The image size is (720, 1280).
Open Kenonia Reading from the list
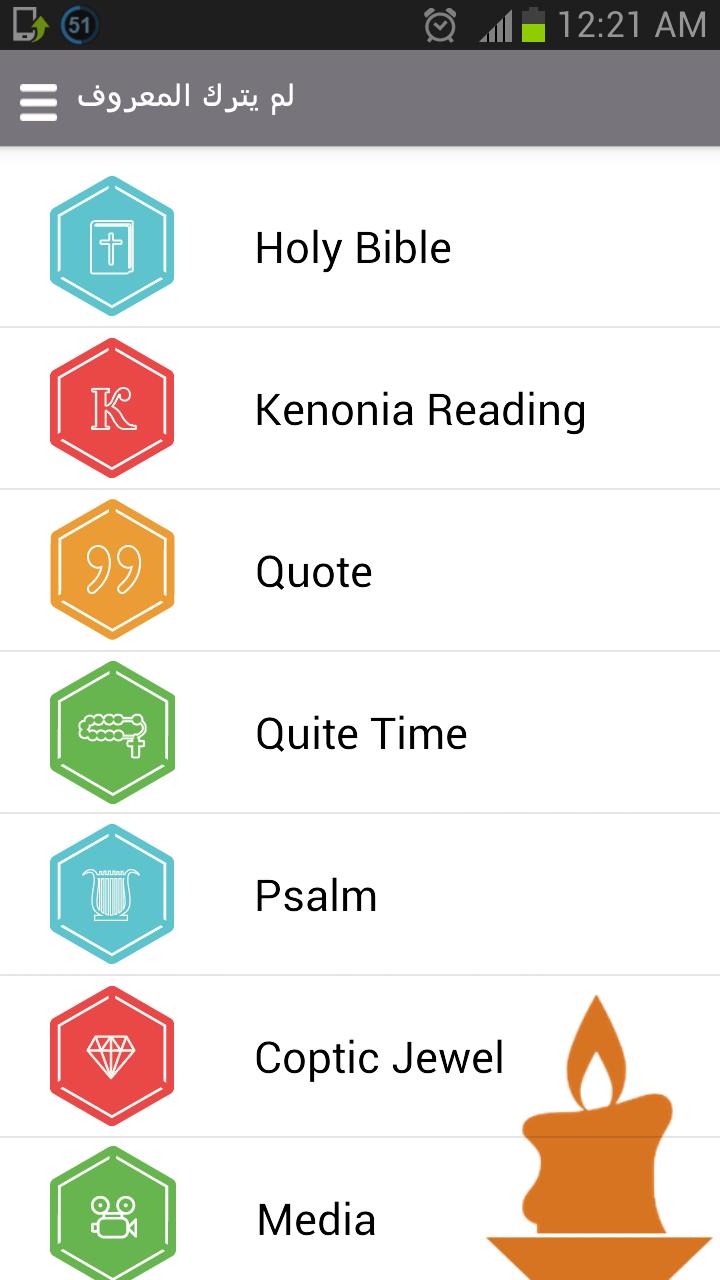[420, 408]
